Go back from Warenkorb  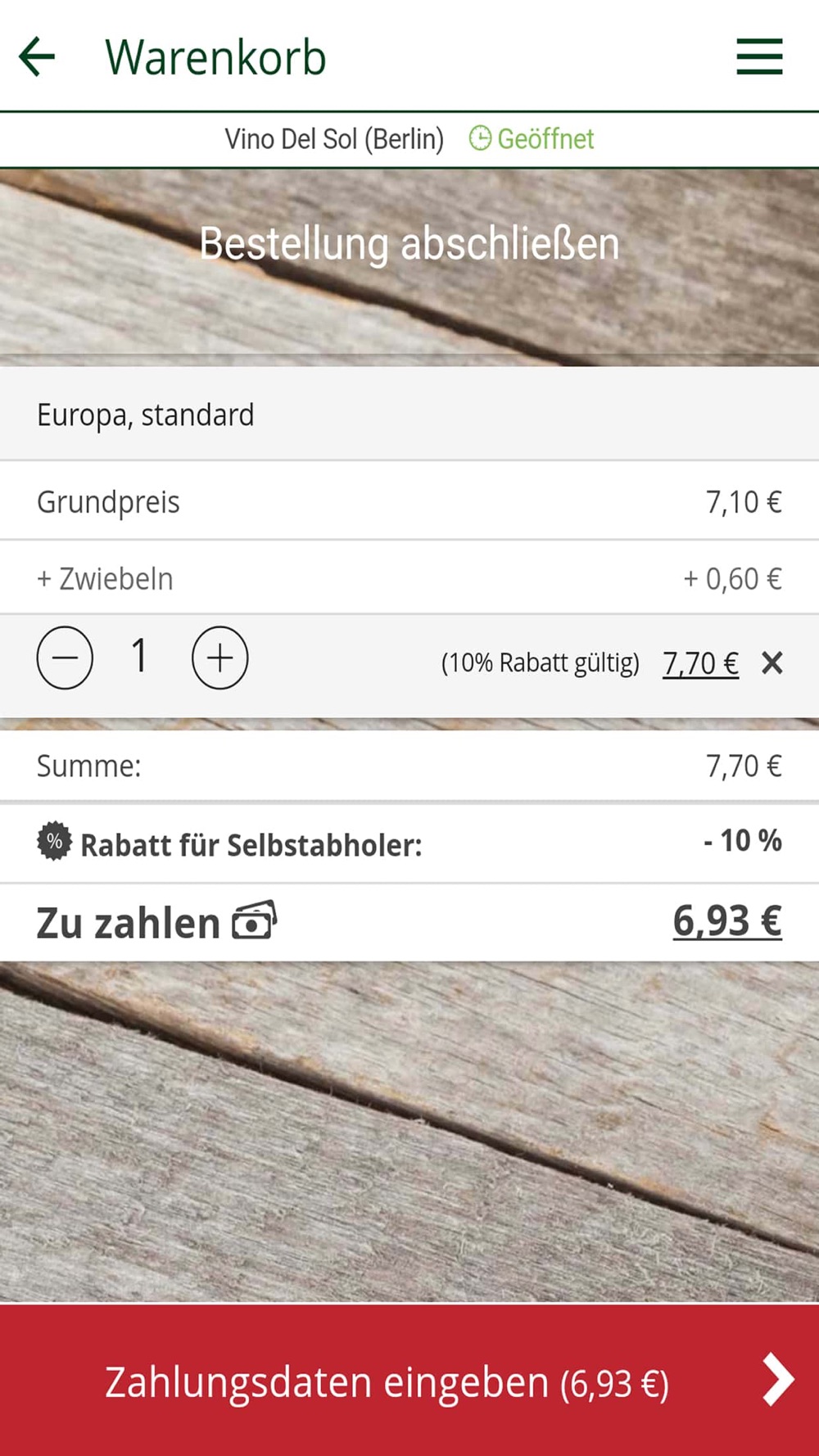click(x=37, y=57)
